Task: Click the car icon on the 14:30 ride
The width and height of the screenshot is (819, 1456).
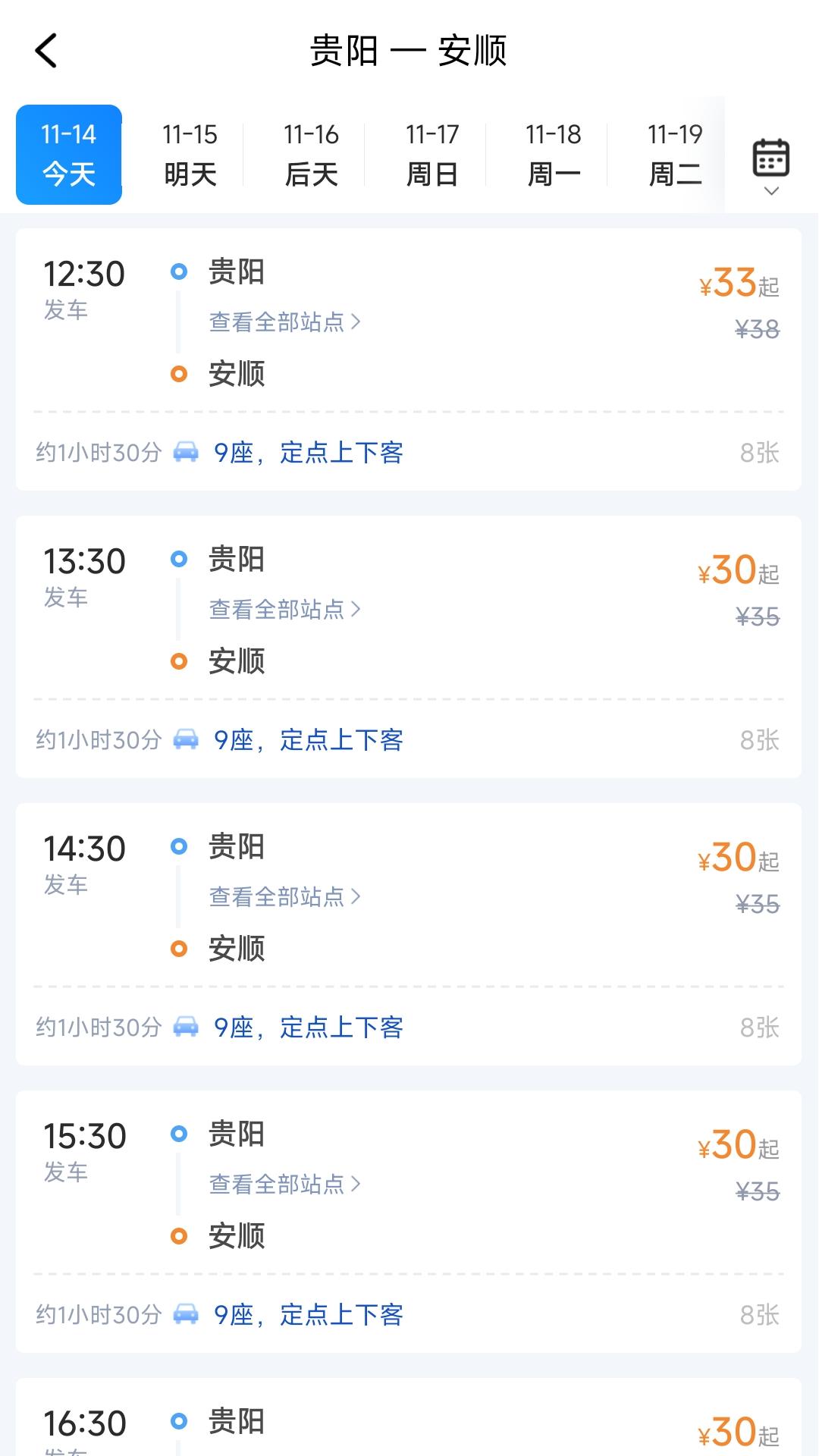Action: (187, 1025)
